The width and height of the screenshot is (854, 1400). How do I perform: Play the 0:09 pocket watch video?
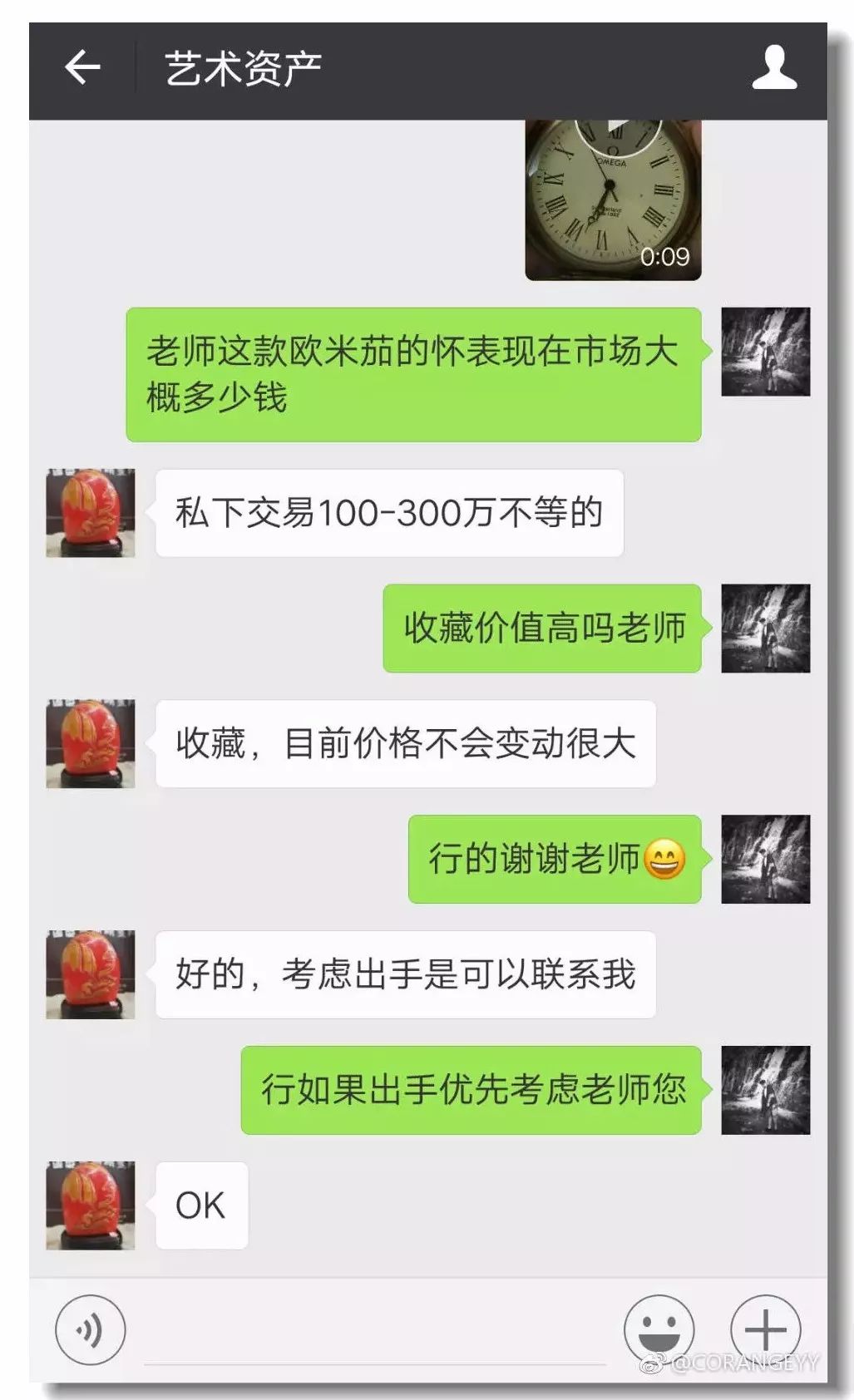tap(613, 200)
